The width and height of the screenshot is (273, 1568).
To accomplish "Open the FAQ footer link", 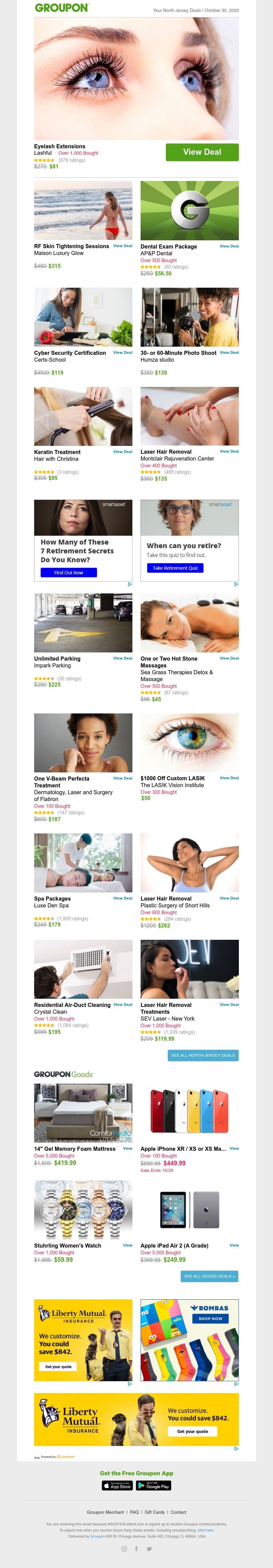I will [x=134, y=1512].
